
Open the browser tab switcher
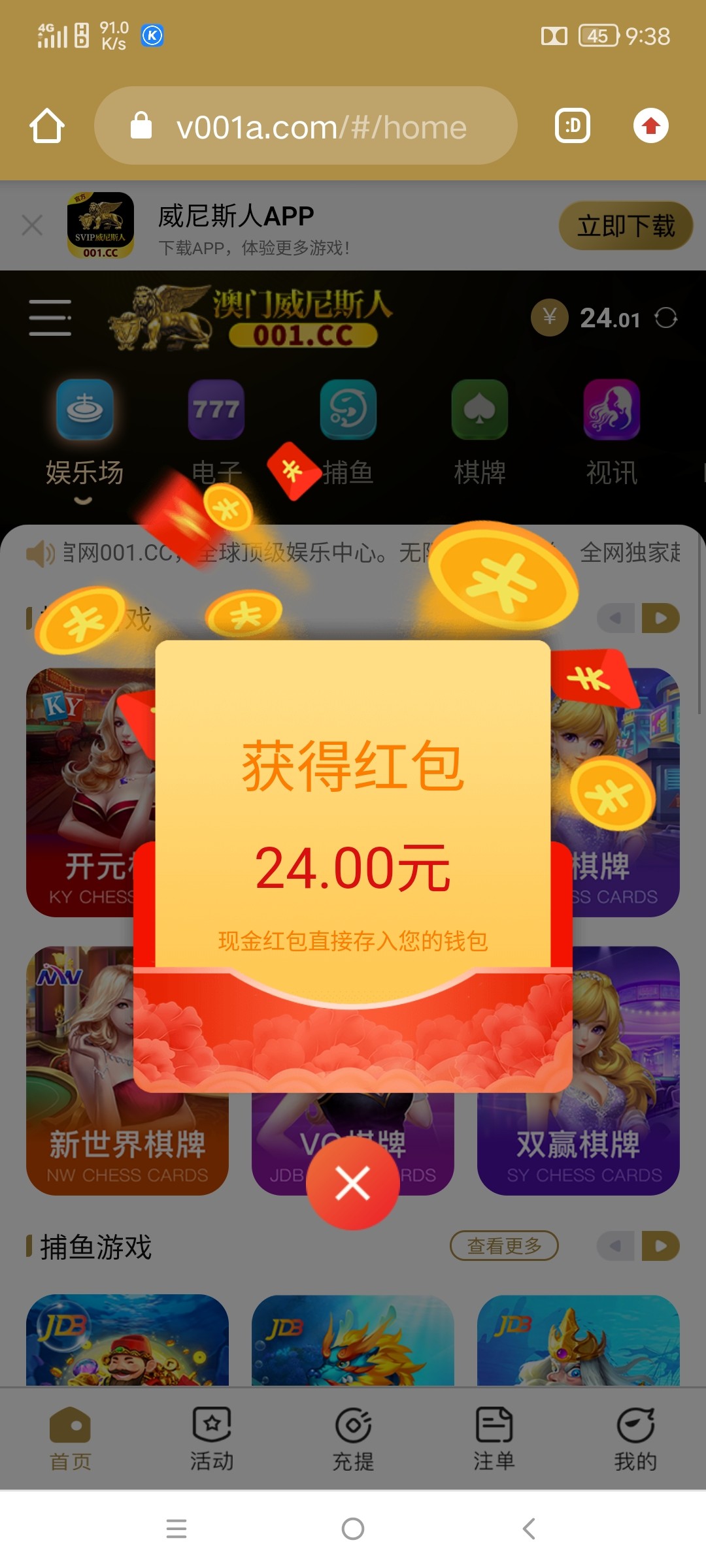573,125
